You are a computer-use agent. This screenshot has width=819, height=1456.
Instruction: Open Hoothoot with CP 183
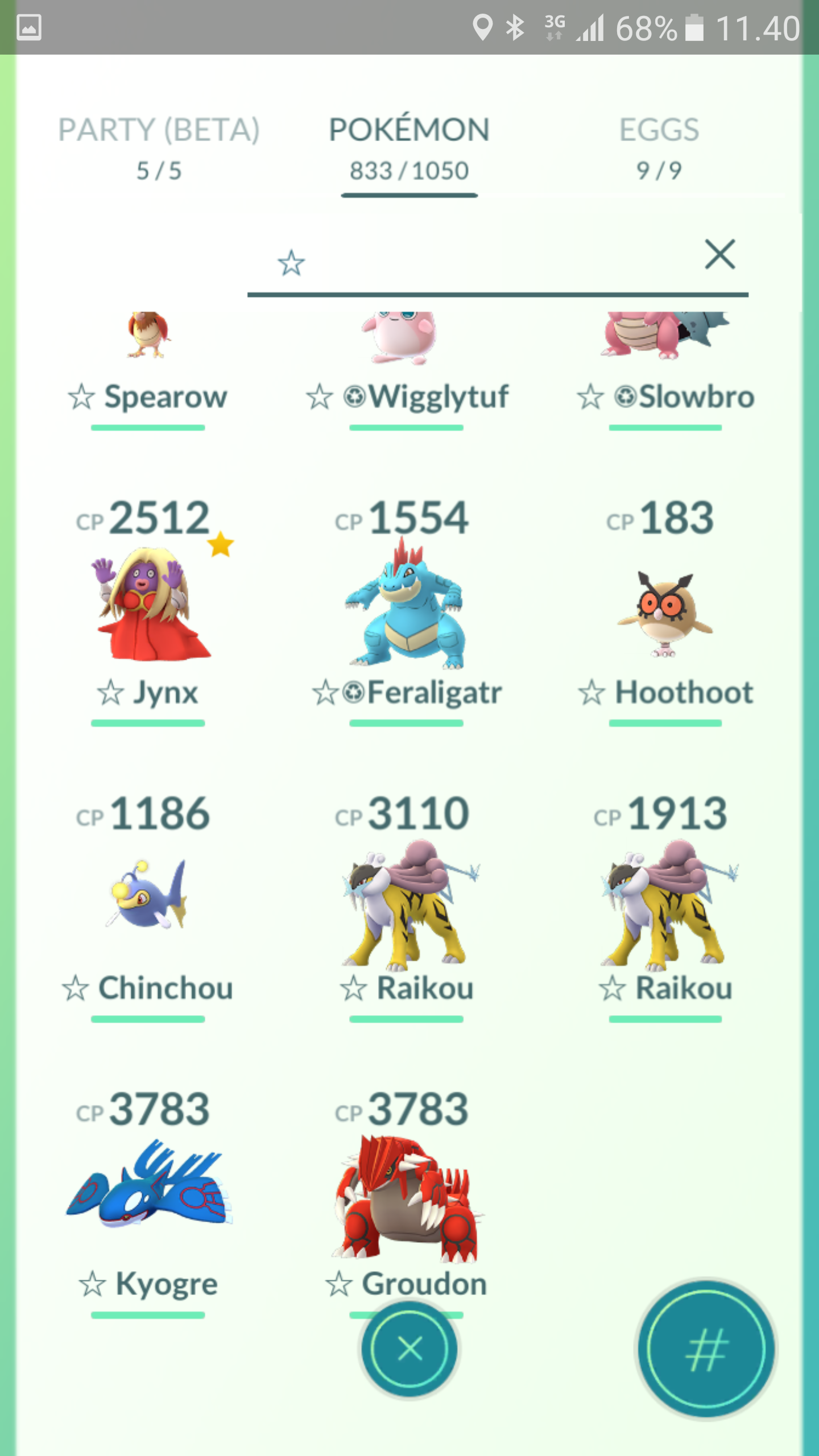[665, 611]
